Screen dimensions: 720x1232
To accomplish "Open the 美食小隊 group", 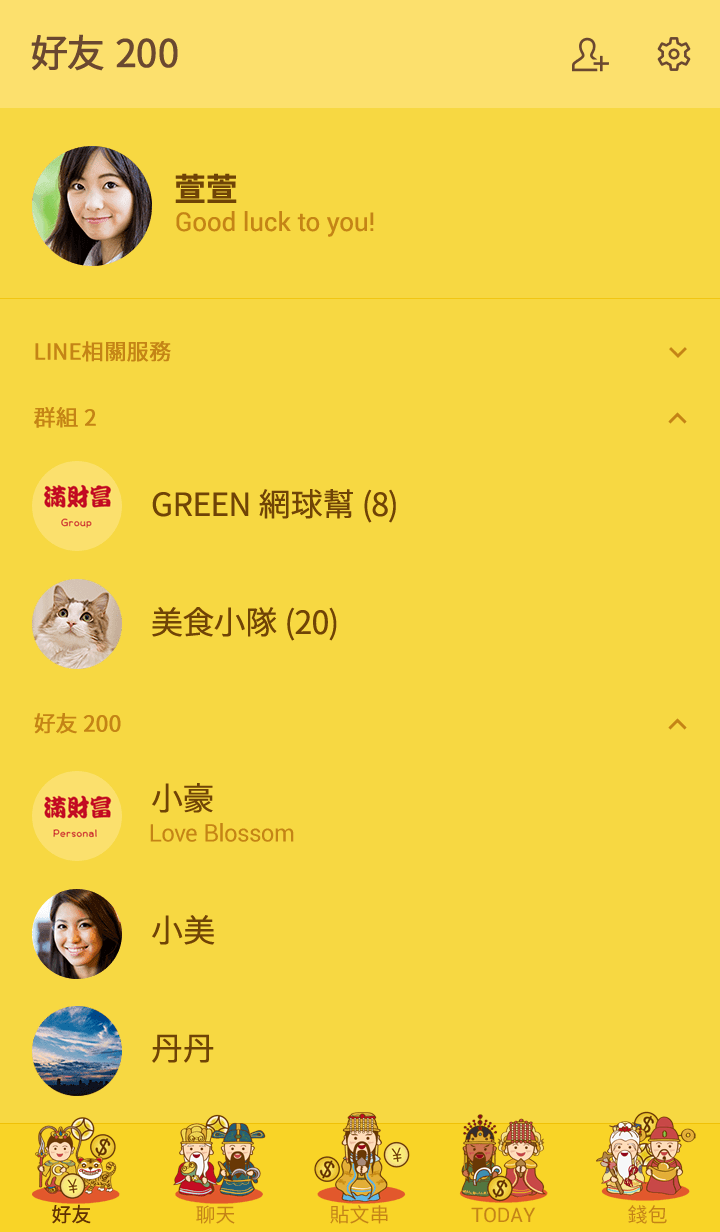I will tap(244, 624).
